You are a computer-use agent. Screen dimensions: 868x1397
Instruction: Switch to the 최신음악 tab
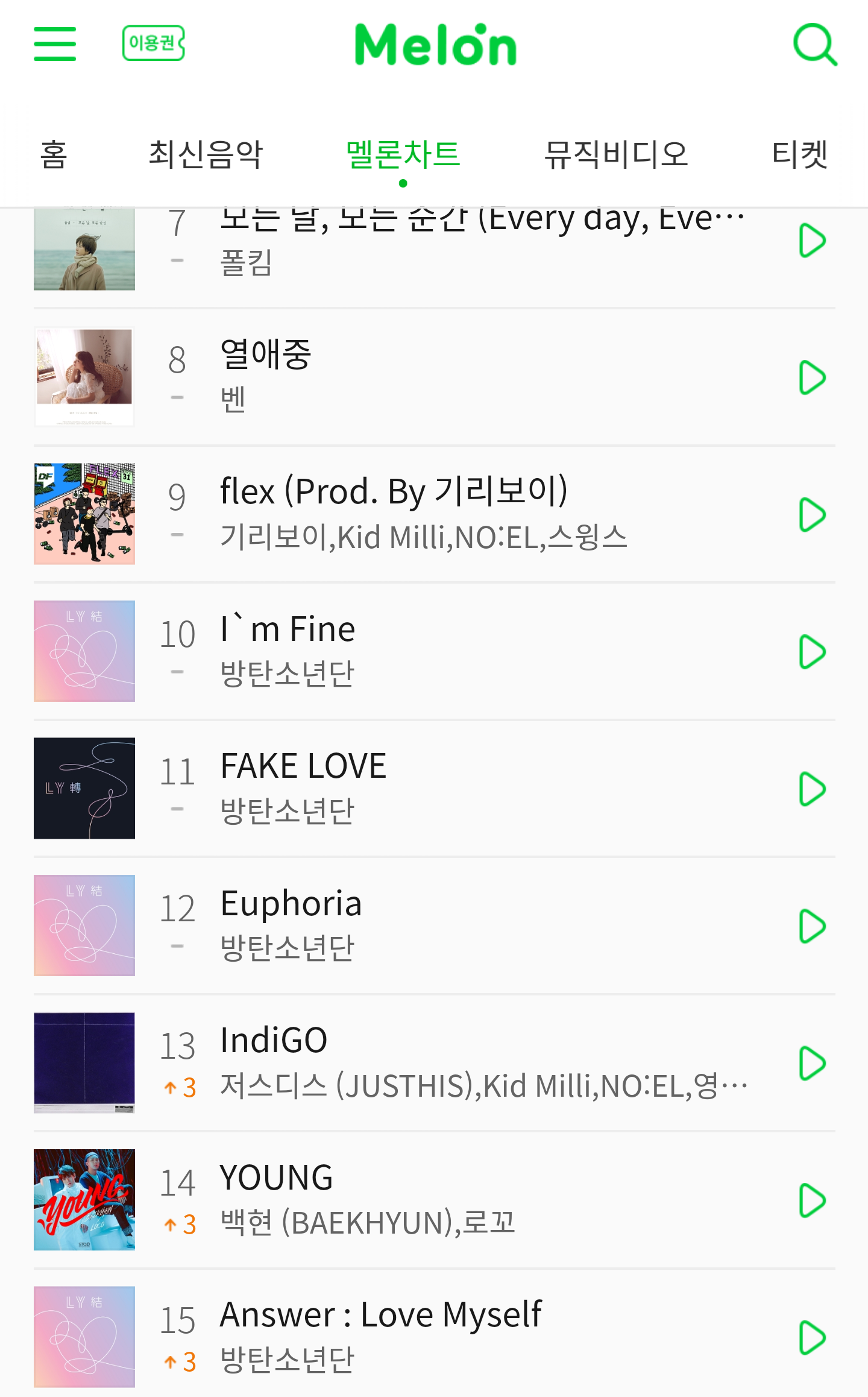[206, 154]
